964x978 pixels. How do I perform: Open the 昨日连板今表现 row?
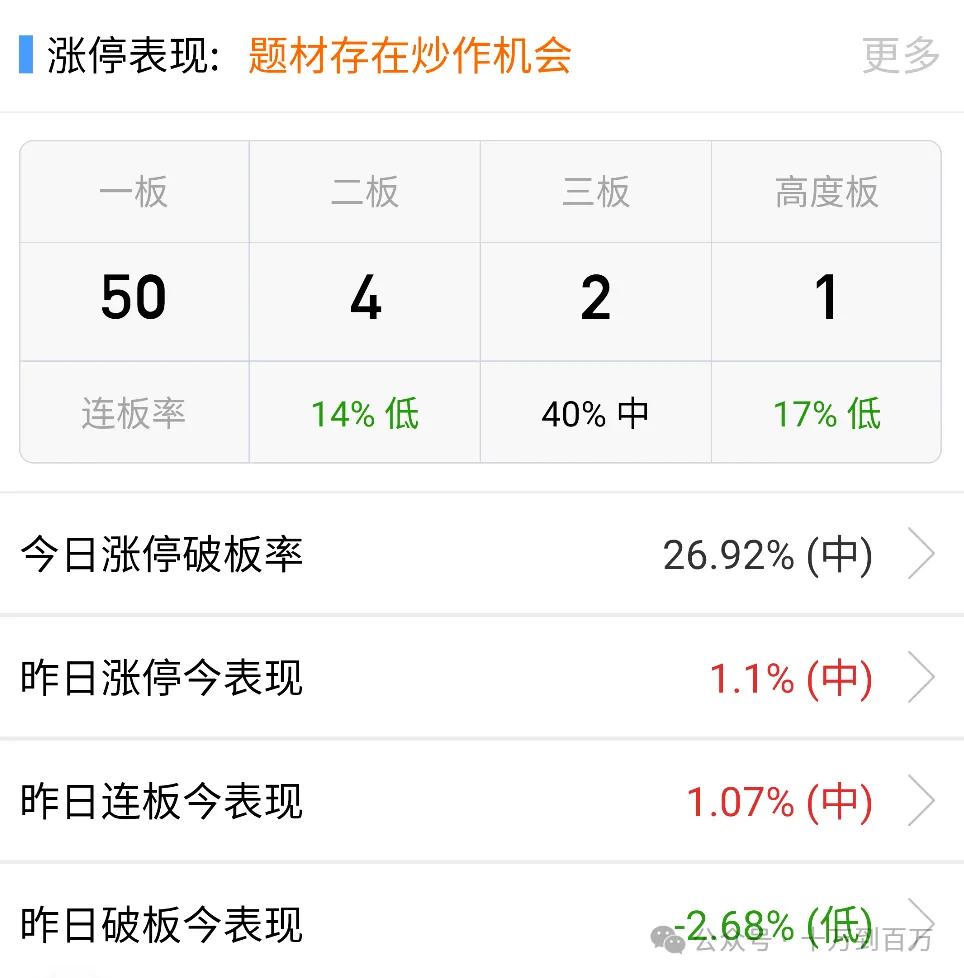point(480,802)
